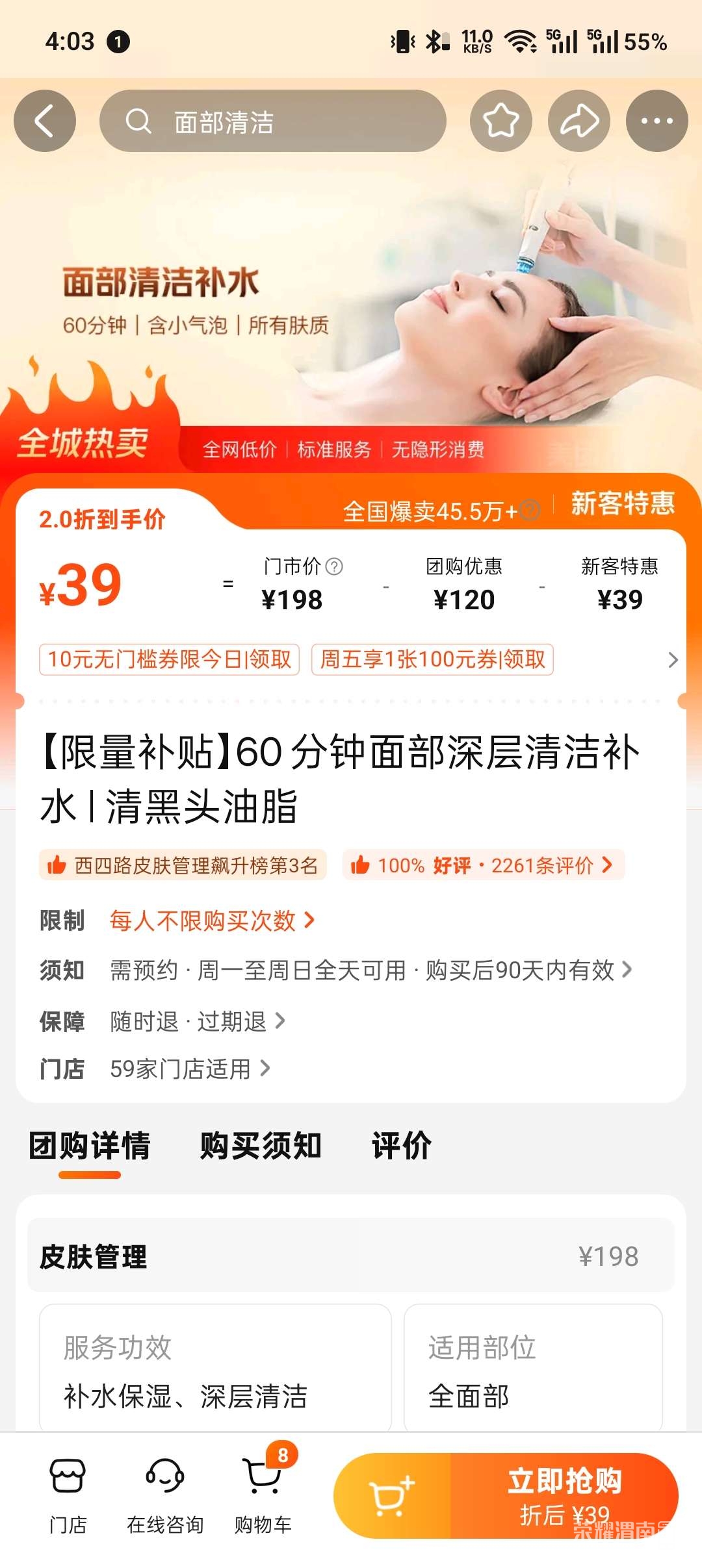Expand the coupon list arrow

pyautogui.click(x=673, y=660)
